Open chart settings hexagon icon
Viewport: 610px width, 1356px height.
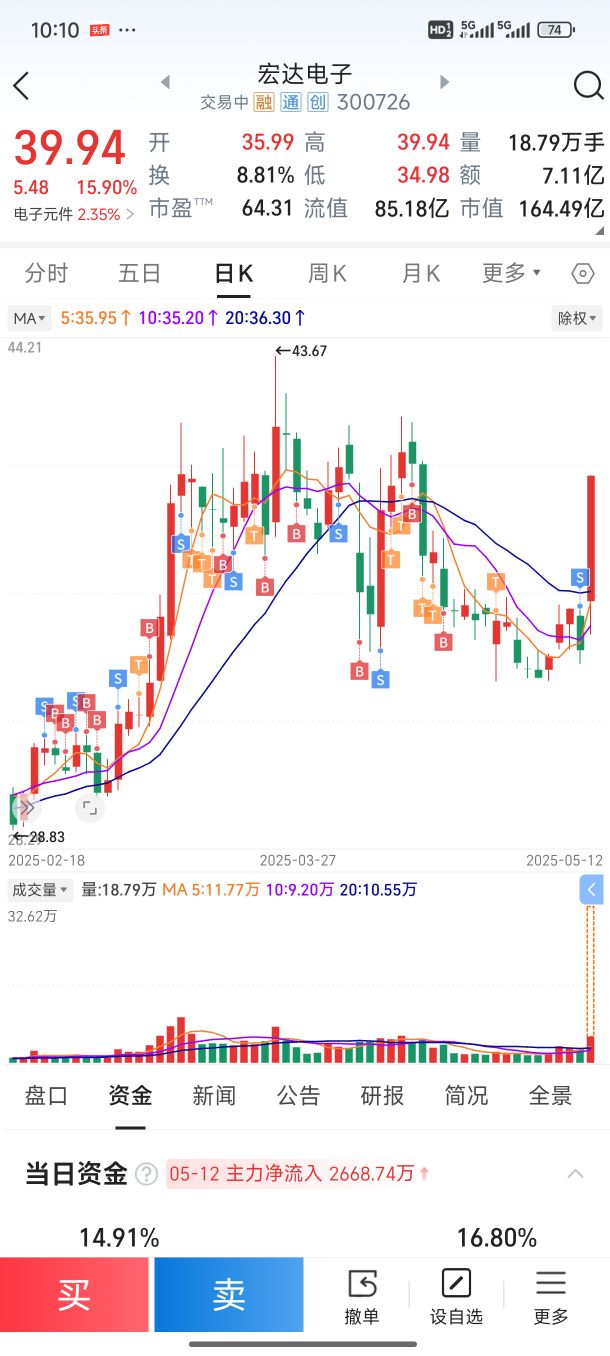pos(583,274)
